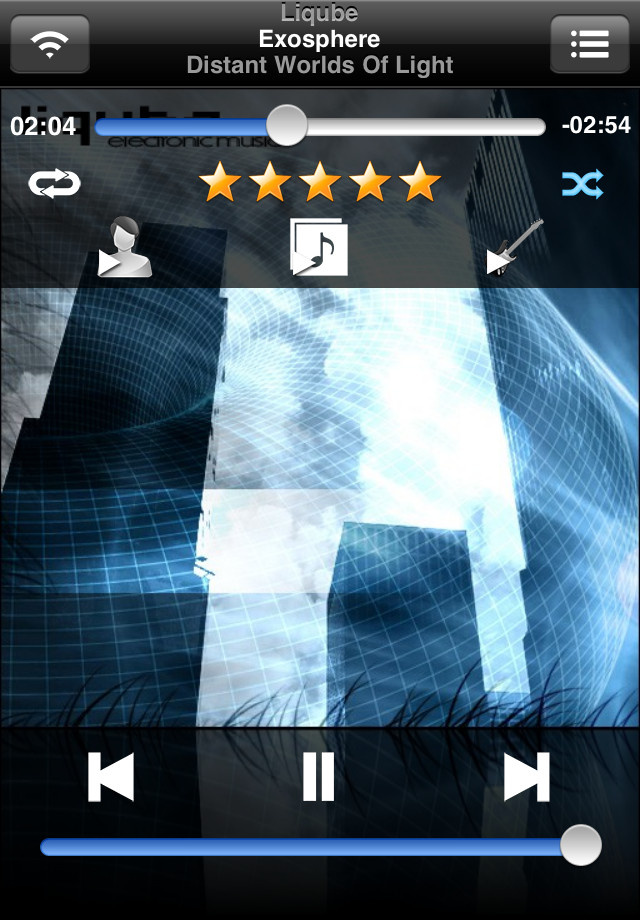640x920 pixels.
Task: Open the Wi-Fi connection settings
Action: coord(50,44)
